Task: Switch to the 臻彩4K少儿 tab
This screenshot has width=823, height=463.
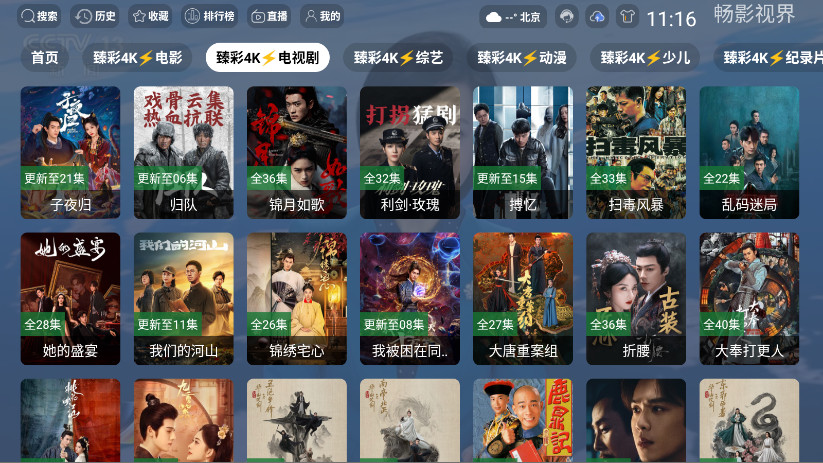Action: [646, 58]
